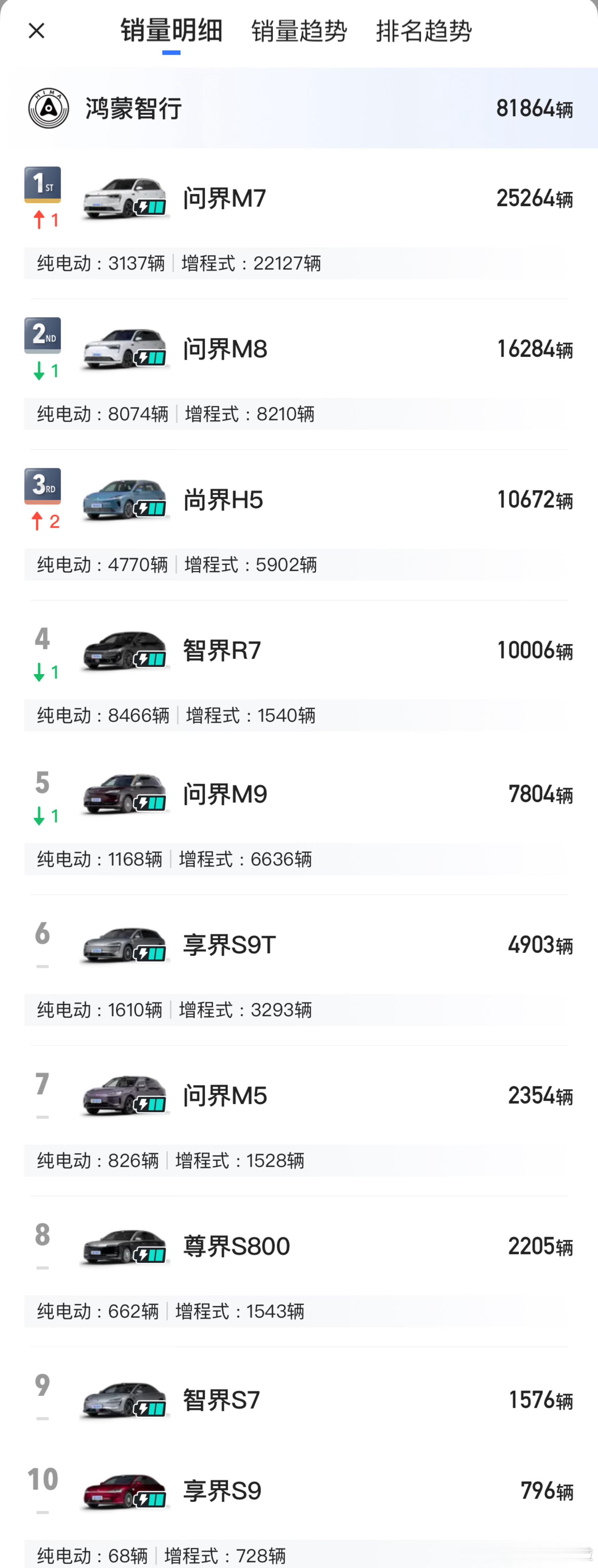
Task: Expand the 尊界S800 sales detail row
Action: point(298,1311)
